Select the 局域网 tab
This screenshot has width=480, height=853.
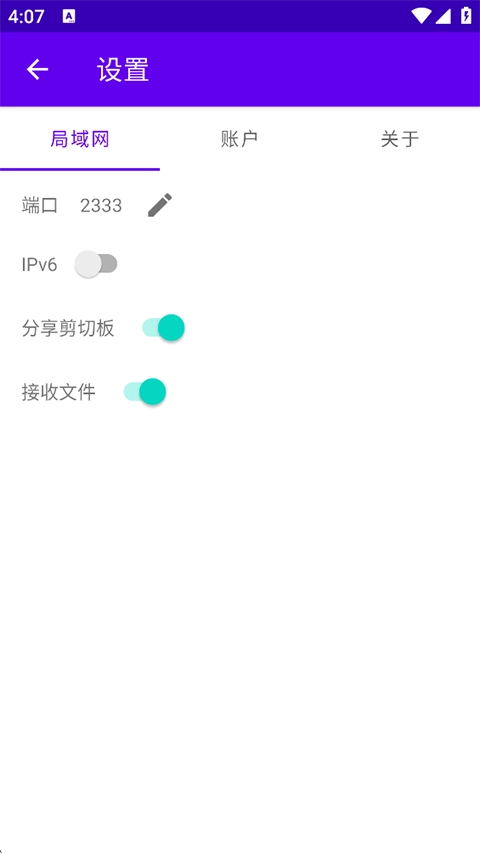[80, 139]
